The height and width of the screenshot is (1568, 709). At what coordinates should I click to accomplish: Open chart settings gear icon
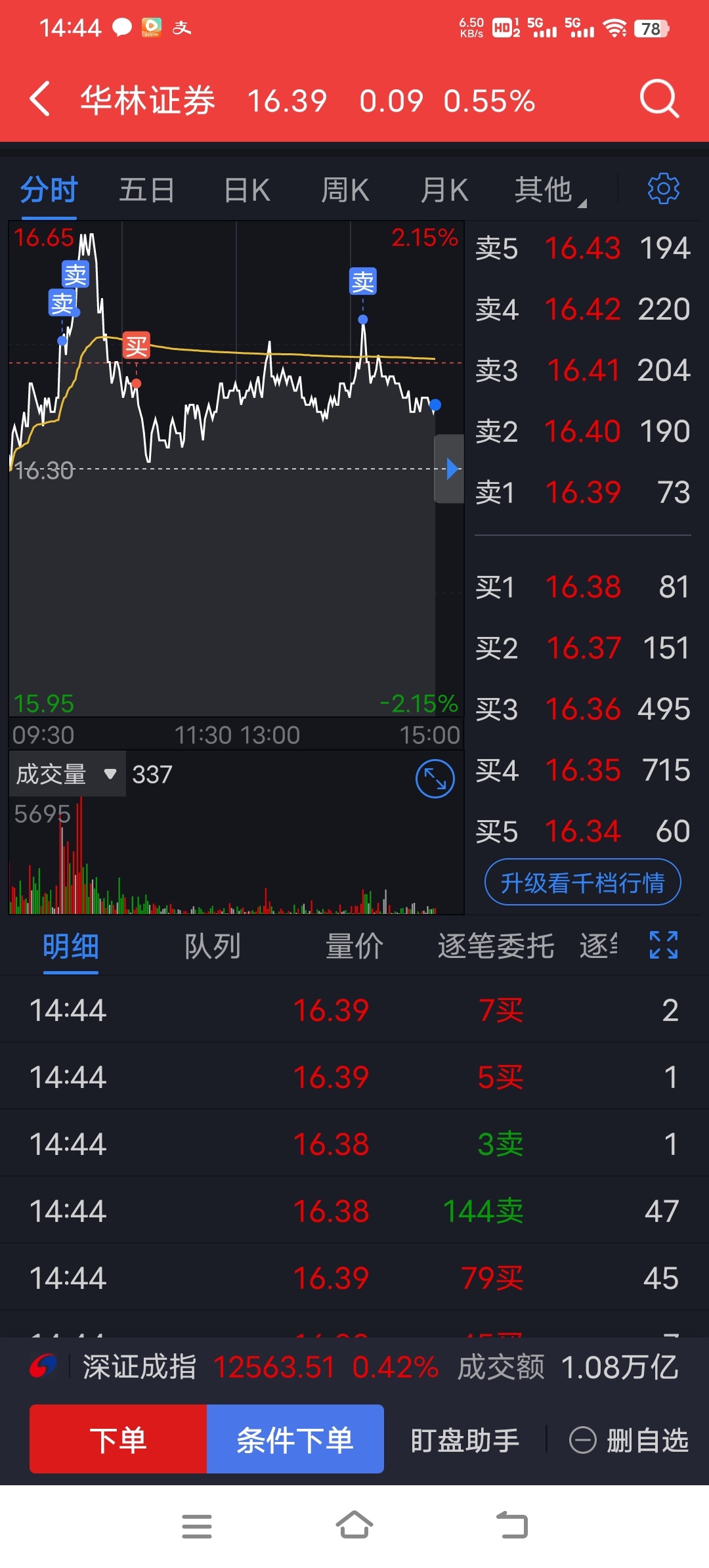664,189
